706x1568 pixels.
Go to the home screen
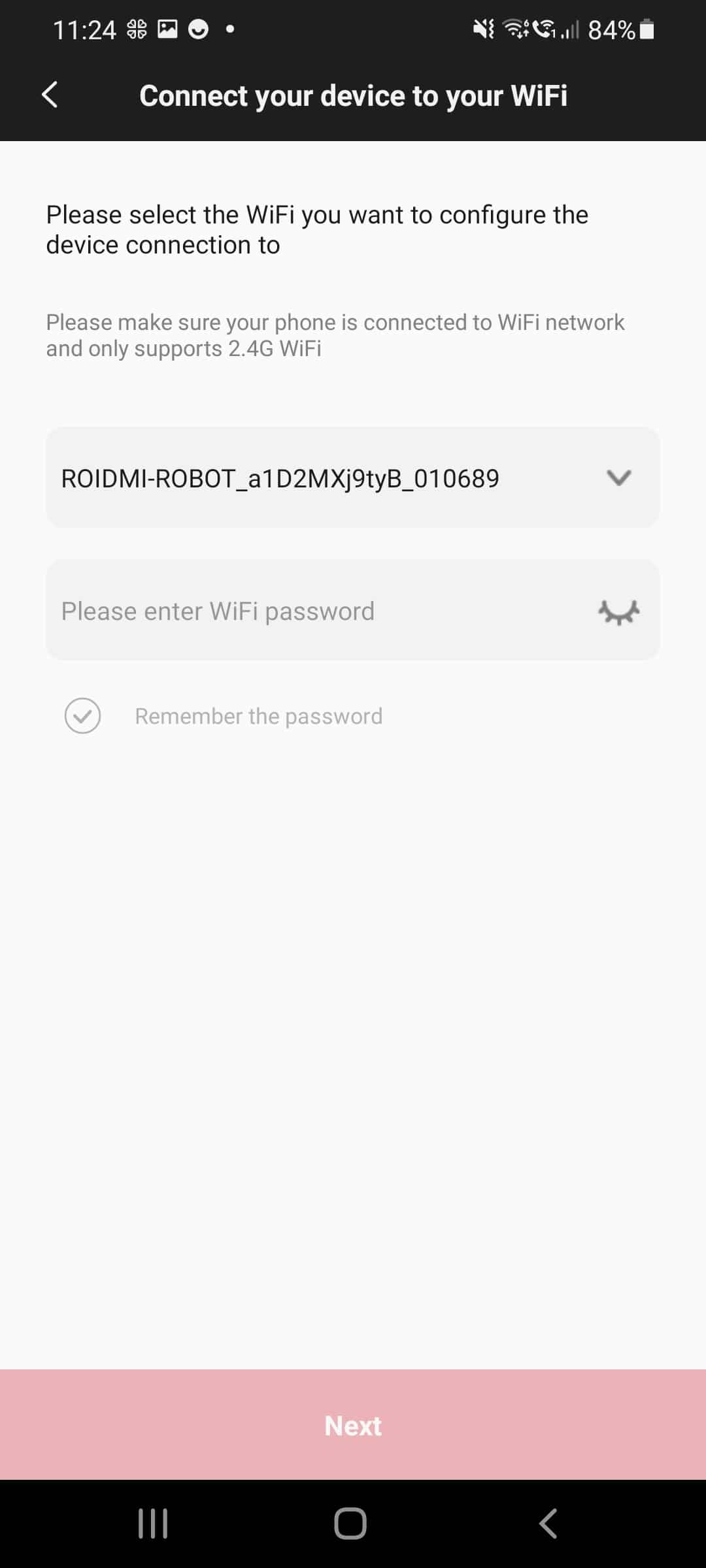coord(350,1524)
